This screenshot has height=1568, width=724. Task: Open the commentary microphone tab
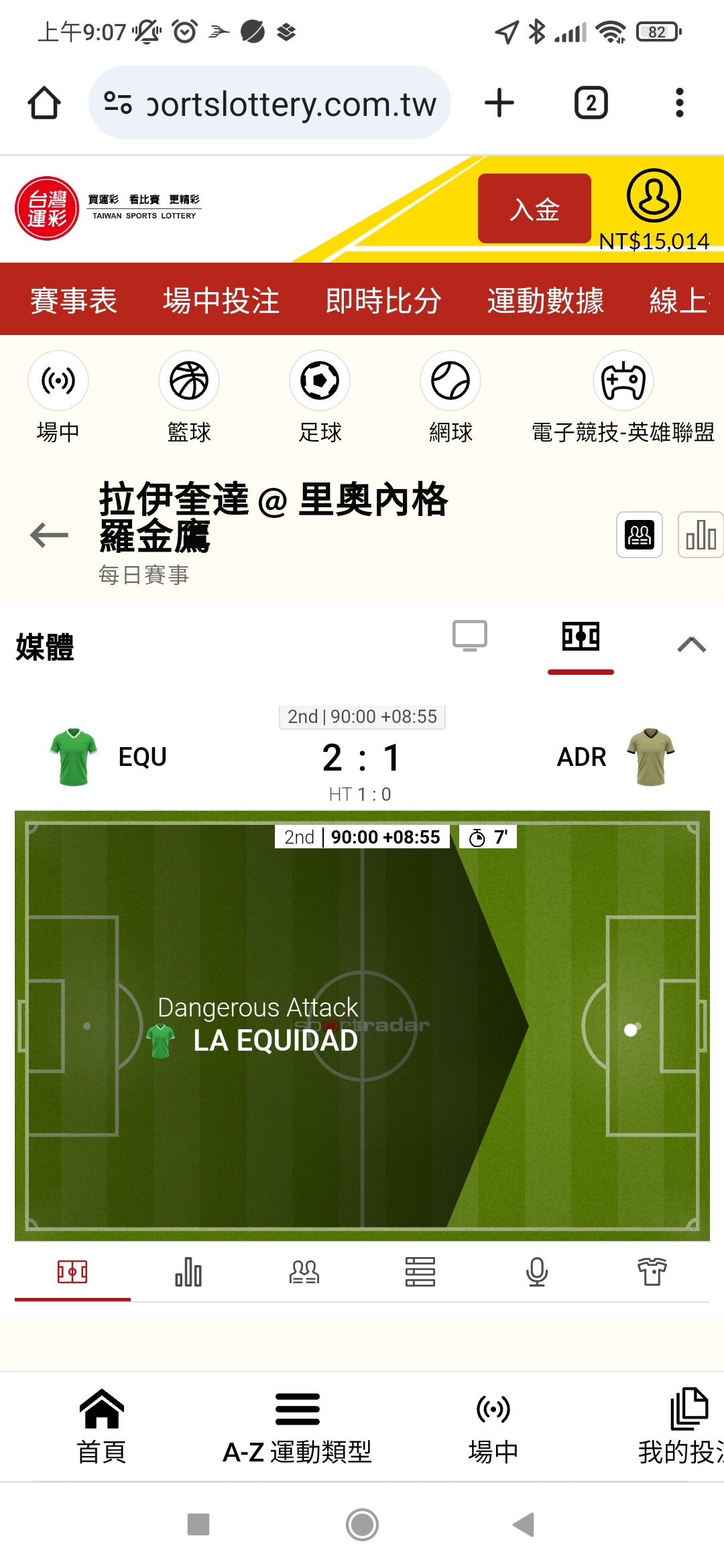pos(536,1272)
